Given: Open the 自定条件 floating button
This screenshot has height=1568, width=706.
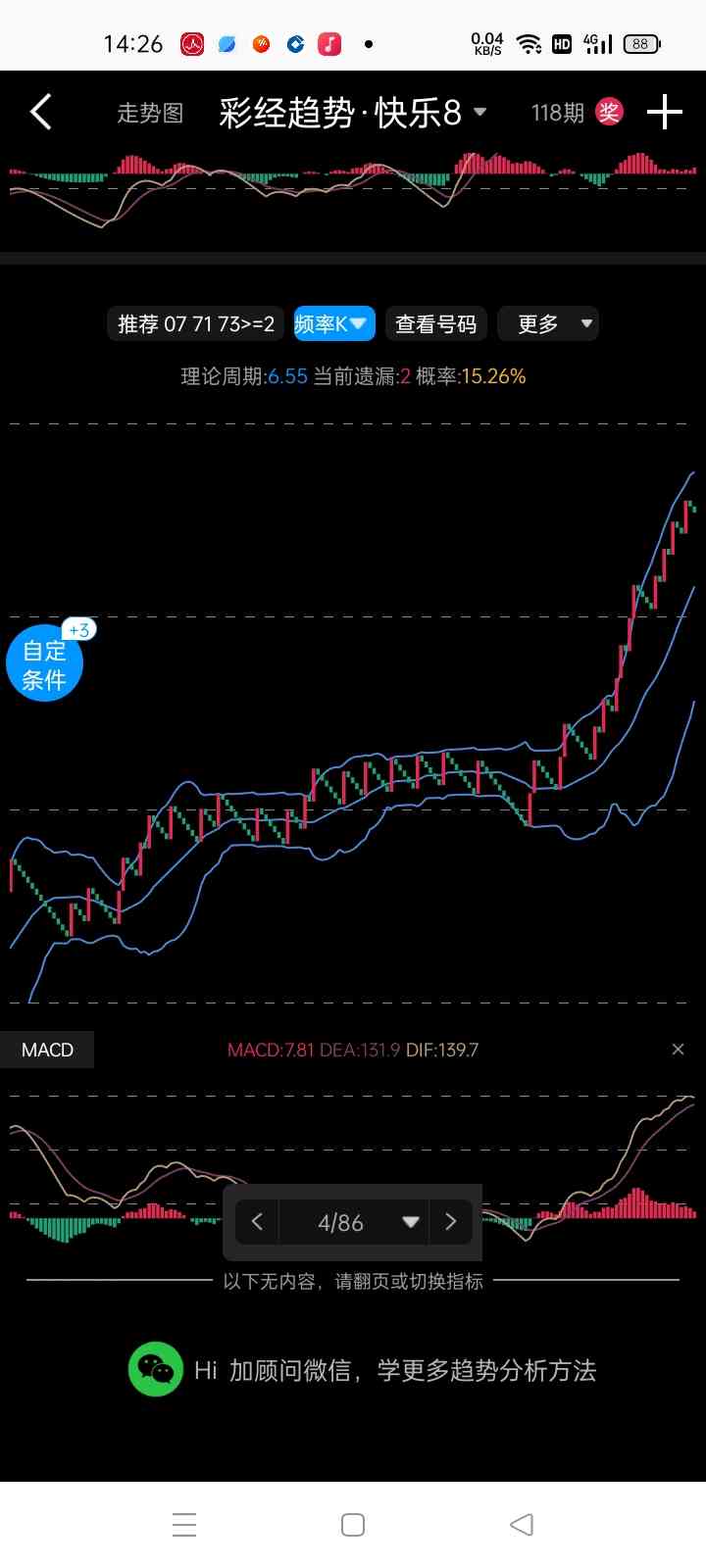Looking at the screenshot, I should pos(45,664).
